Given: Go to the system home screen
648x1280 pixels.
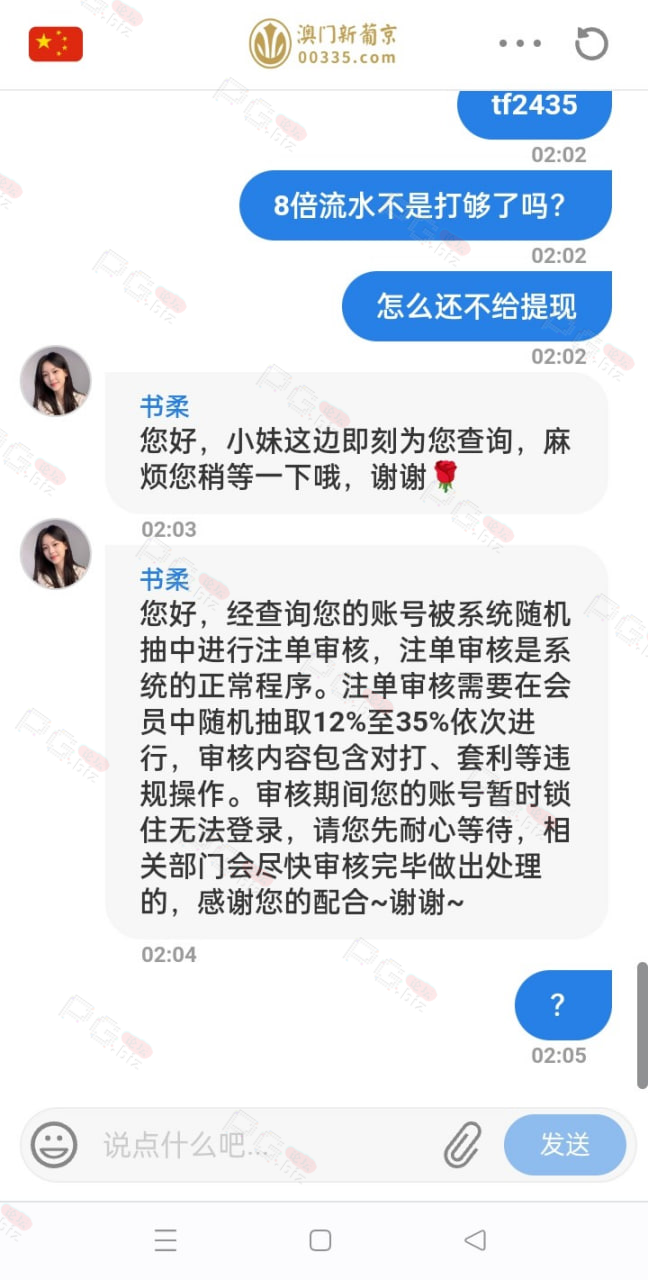Looking at the screenshot, I should tap(320, 1241).
